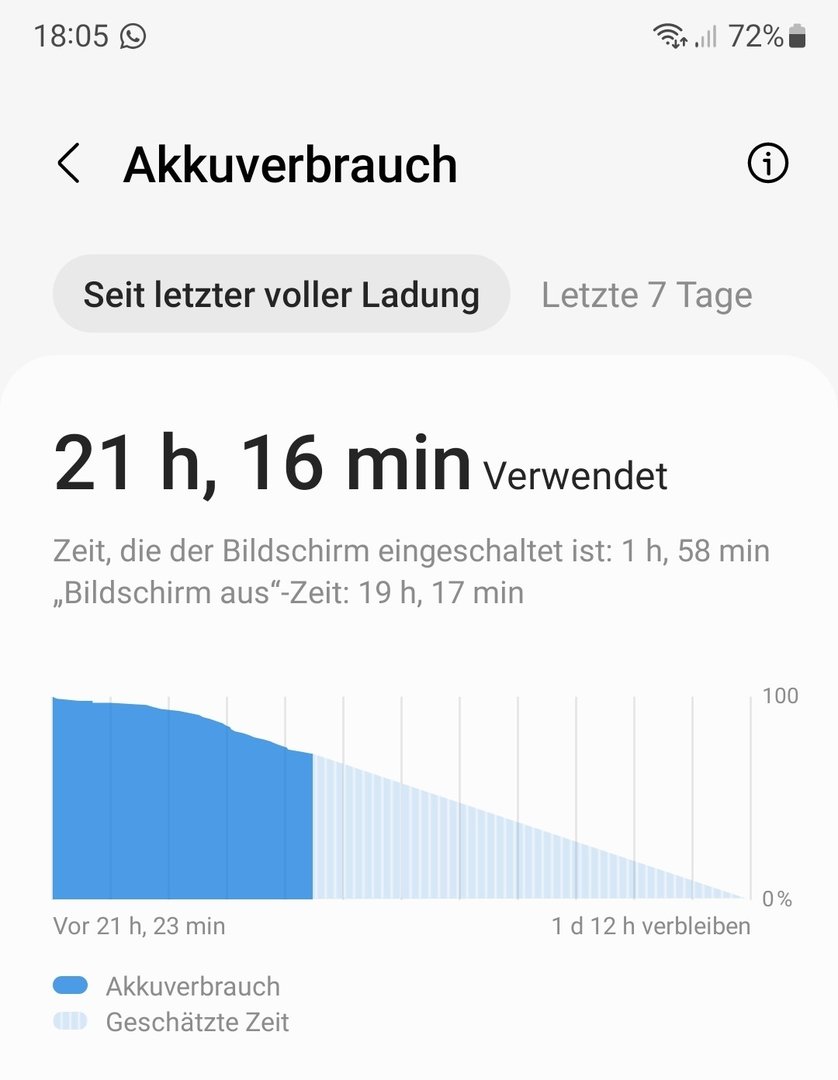Select the Seit letzter voller Ladung tab
Screen dimensions: 838x1080
(x=281, y=295)
